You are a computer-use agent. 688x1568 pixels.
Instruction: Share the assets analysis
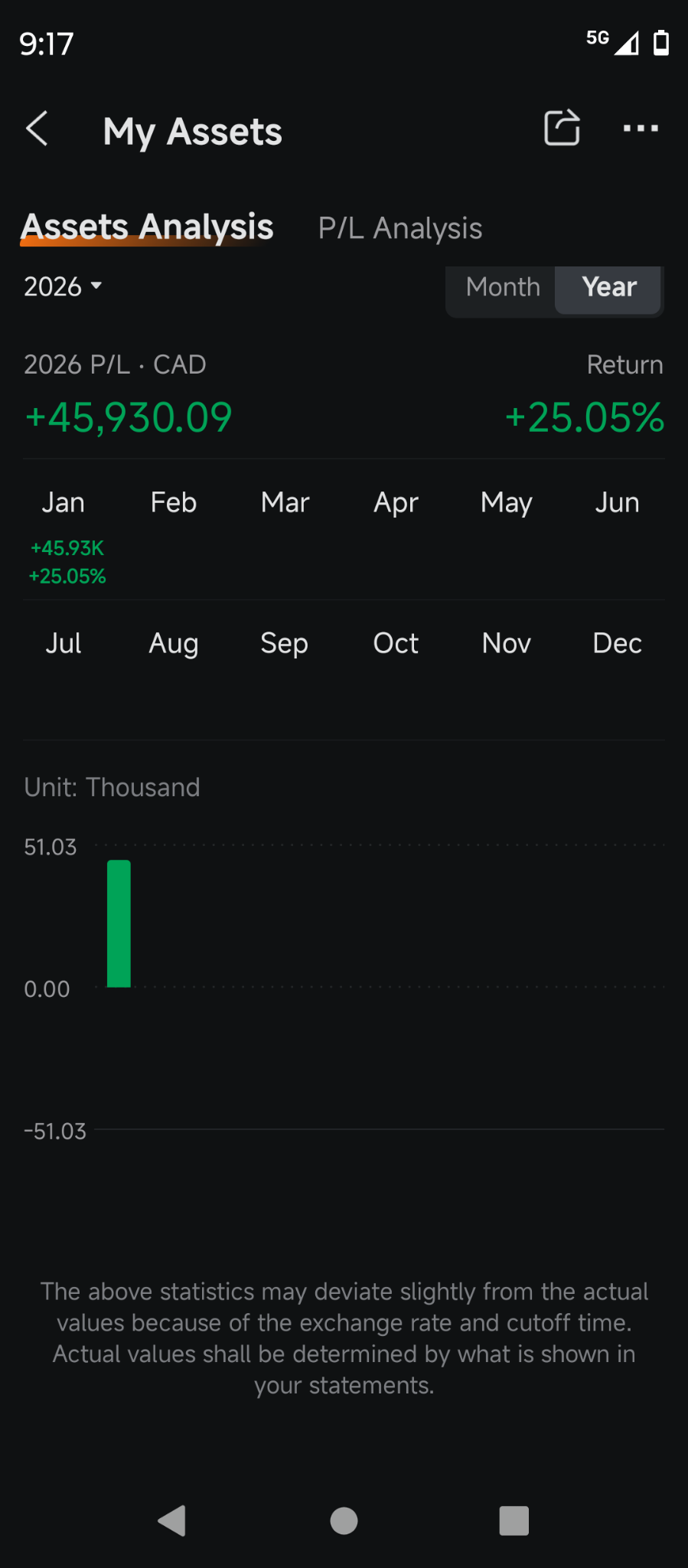(x=562, y=128)
